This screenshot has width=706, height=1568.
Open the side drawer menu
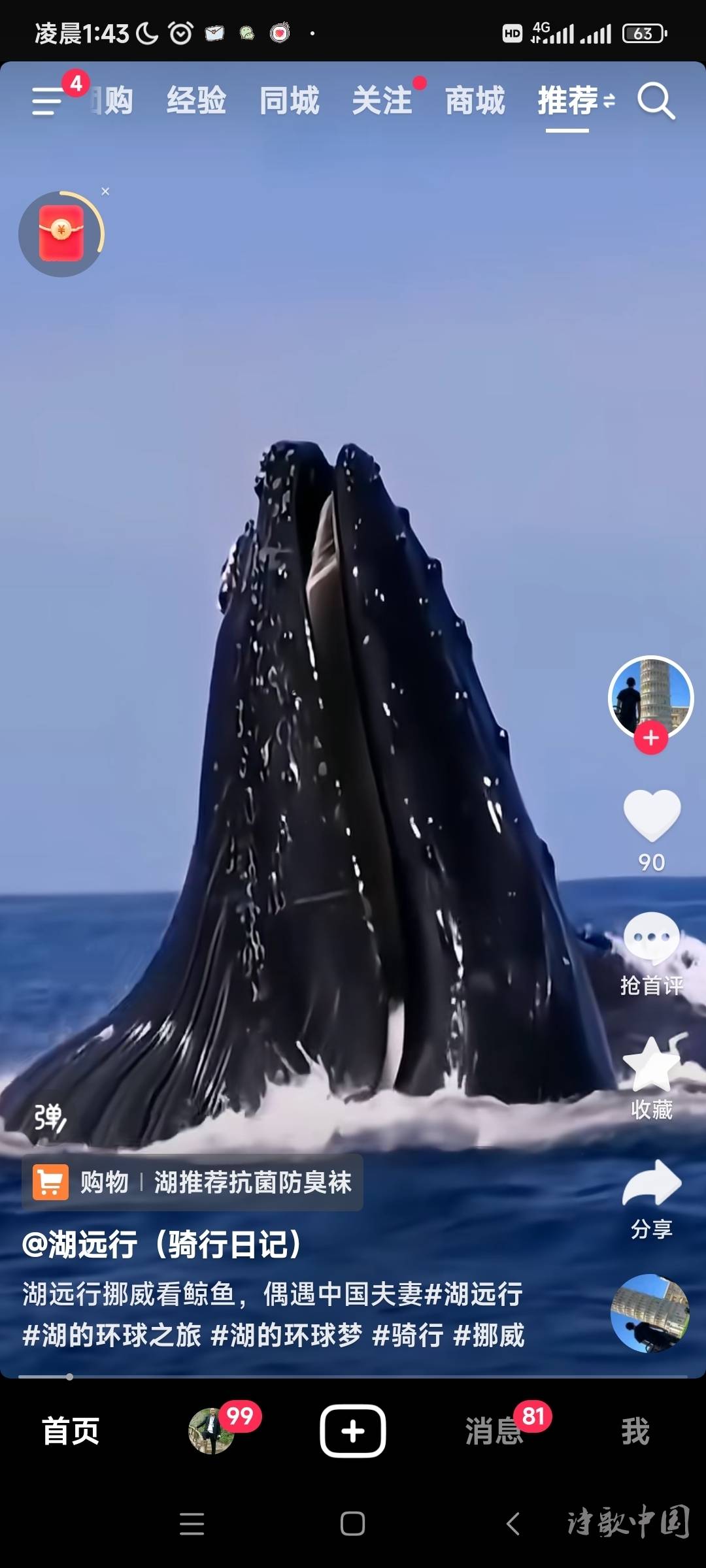(x=47, y=101)
